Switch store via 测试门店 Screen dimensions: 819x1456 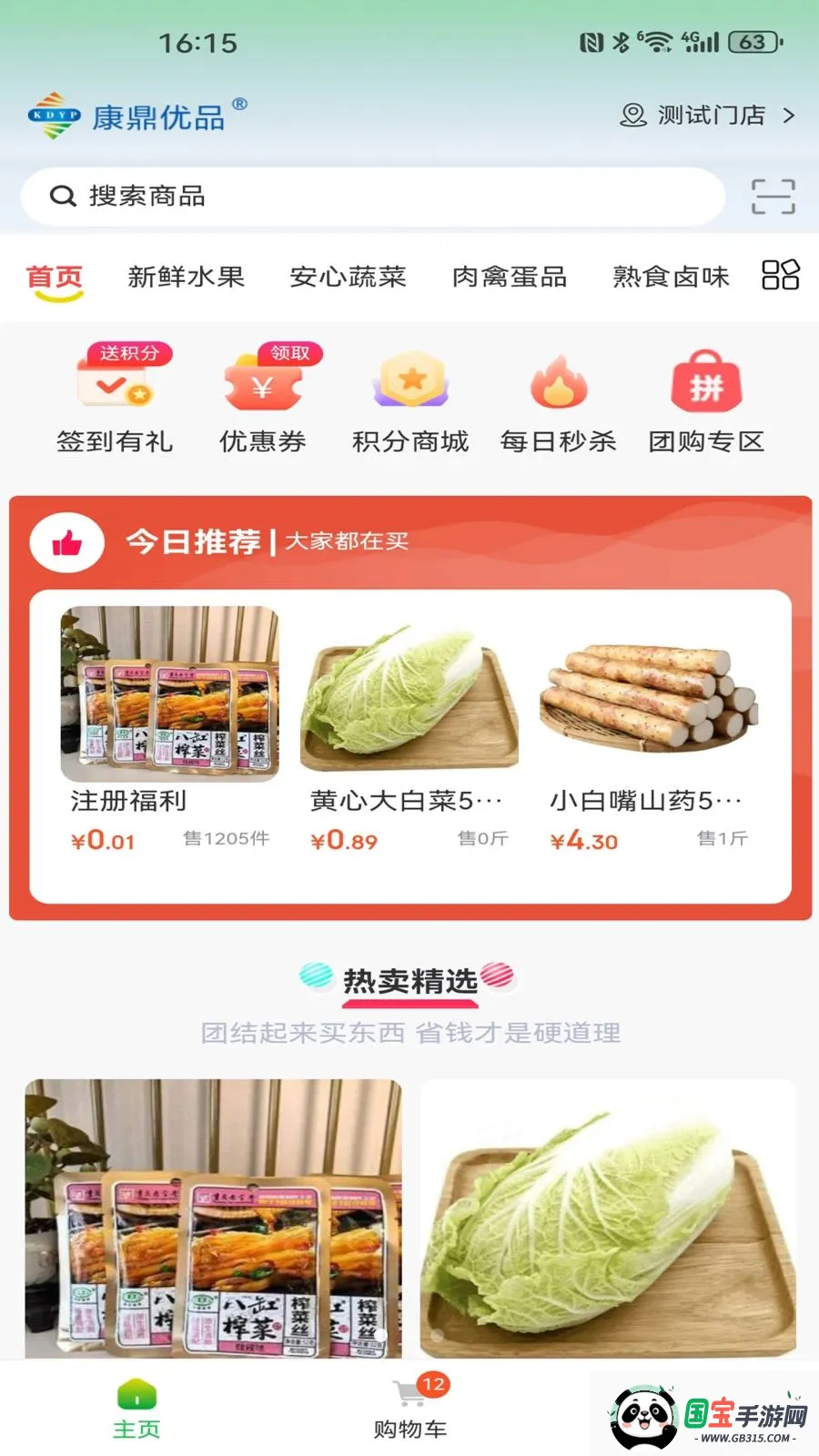click(x=708, y=116)
